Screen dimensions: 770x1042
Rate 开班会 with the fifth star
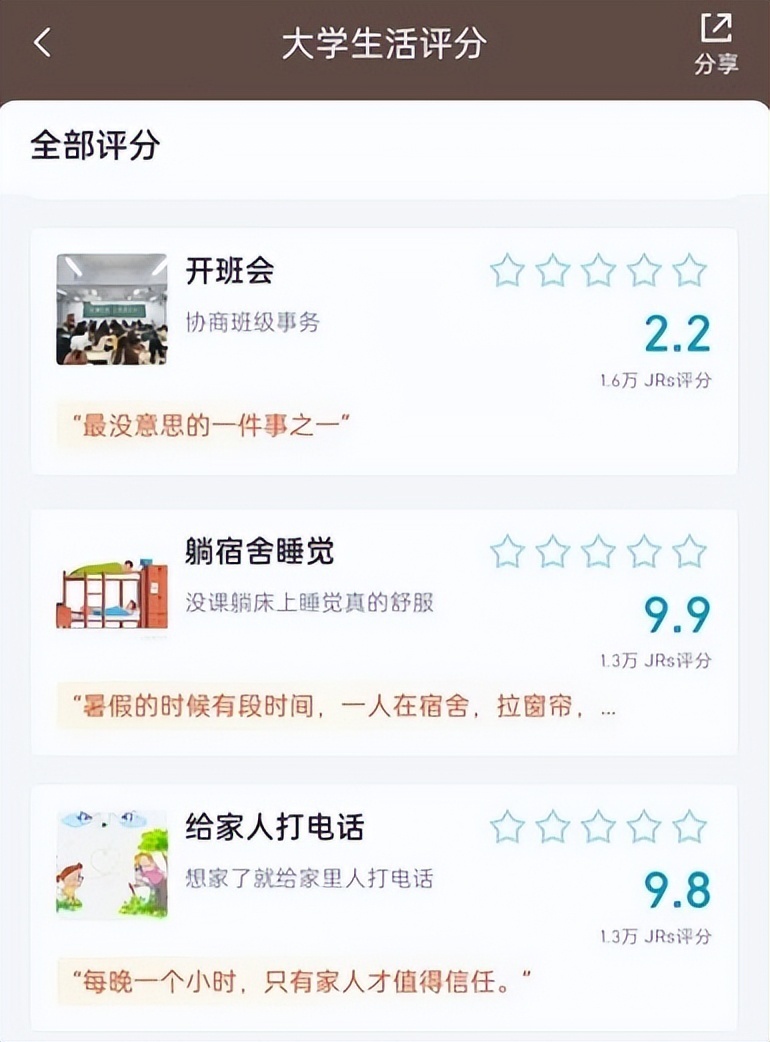tap(689, 271)
